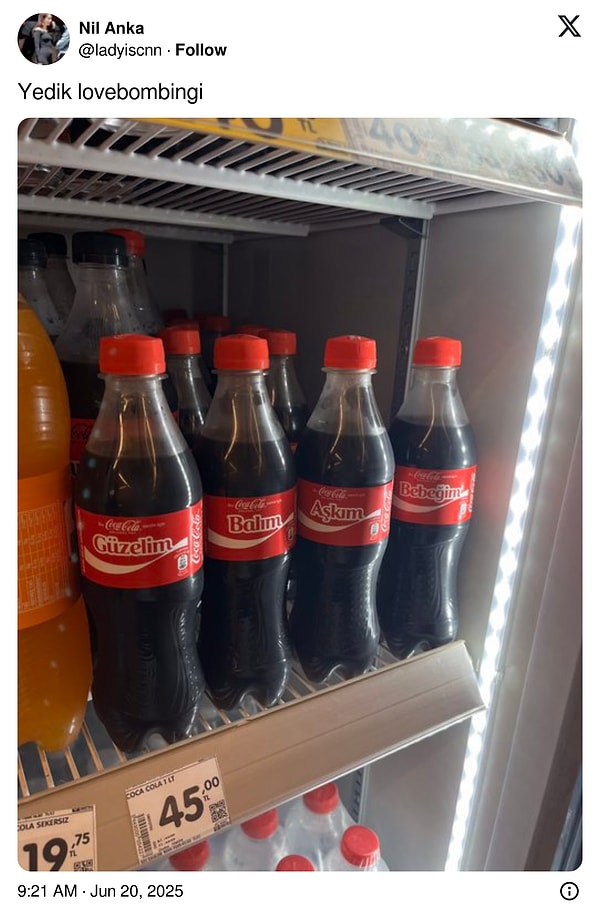
Task: Open the @ladyiscnn handle
Action: (x=121, y=50)
